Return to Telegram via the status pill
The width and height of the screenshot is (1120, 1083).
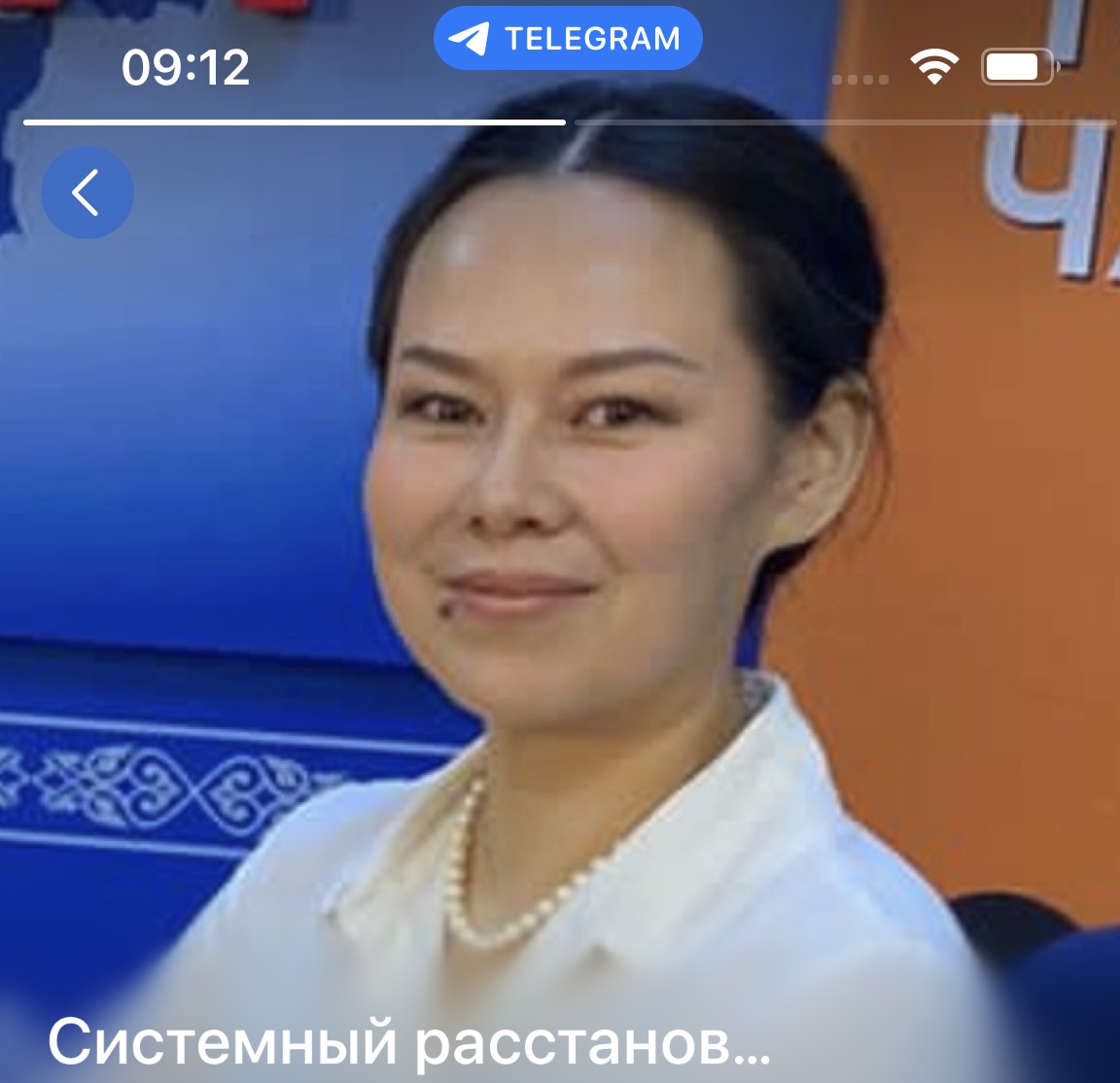pos(567,39)
